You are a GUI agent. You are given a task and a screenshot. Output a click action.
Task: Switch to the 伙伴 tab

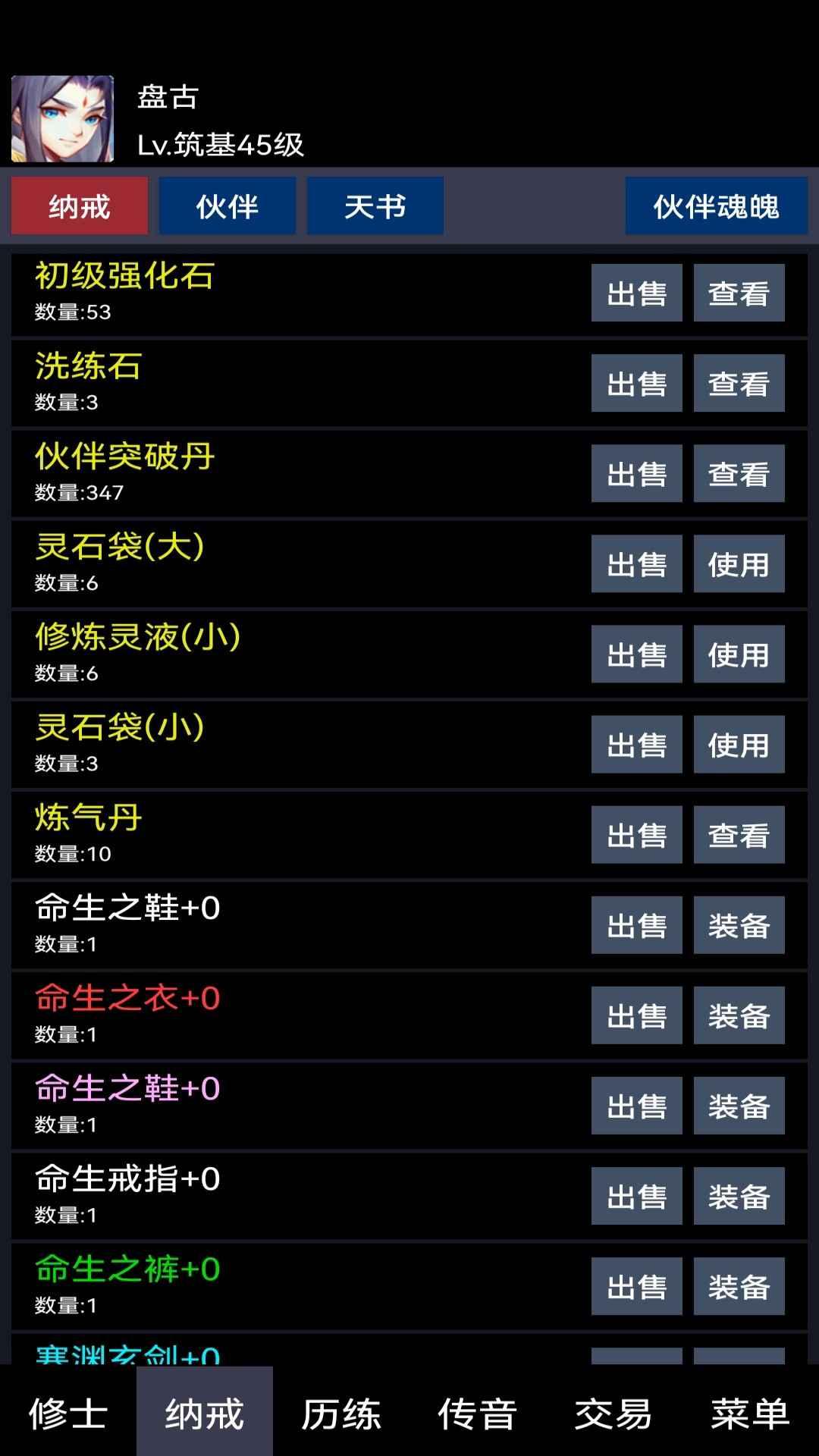[227, 206]
